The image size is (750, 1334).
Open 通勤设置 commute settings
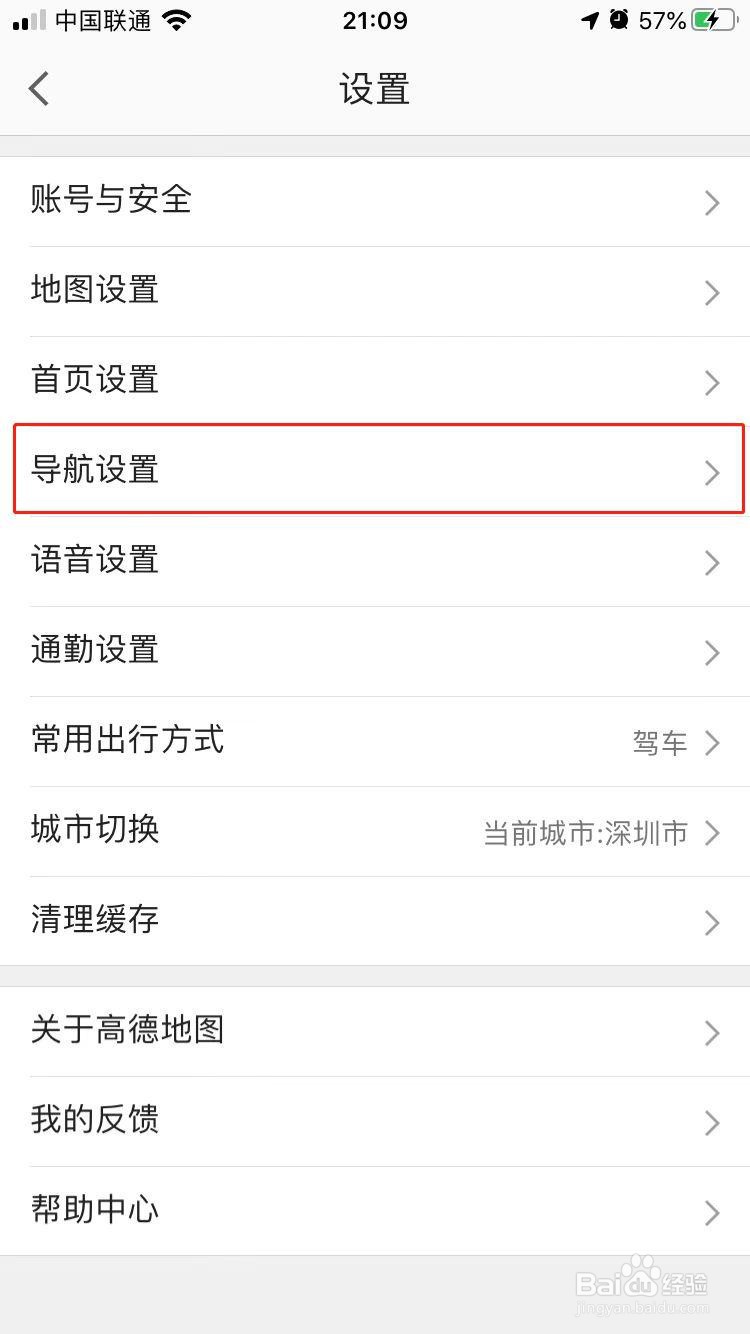(x=375, y=651)
